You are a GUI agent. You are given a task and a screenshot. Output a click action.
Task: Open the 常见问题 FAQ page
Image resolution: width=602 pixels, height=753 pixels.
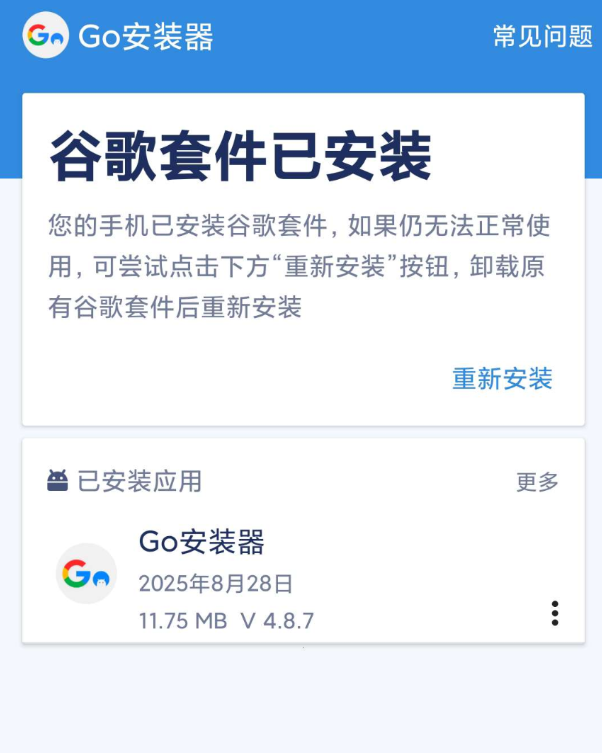tap(542, 37)
